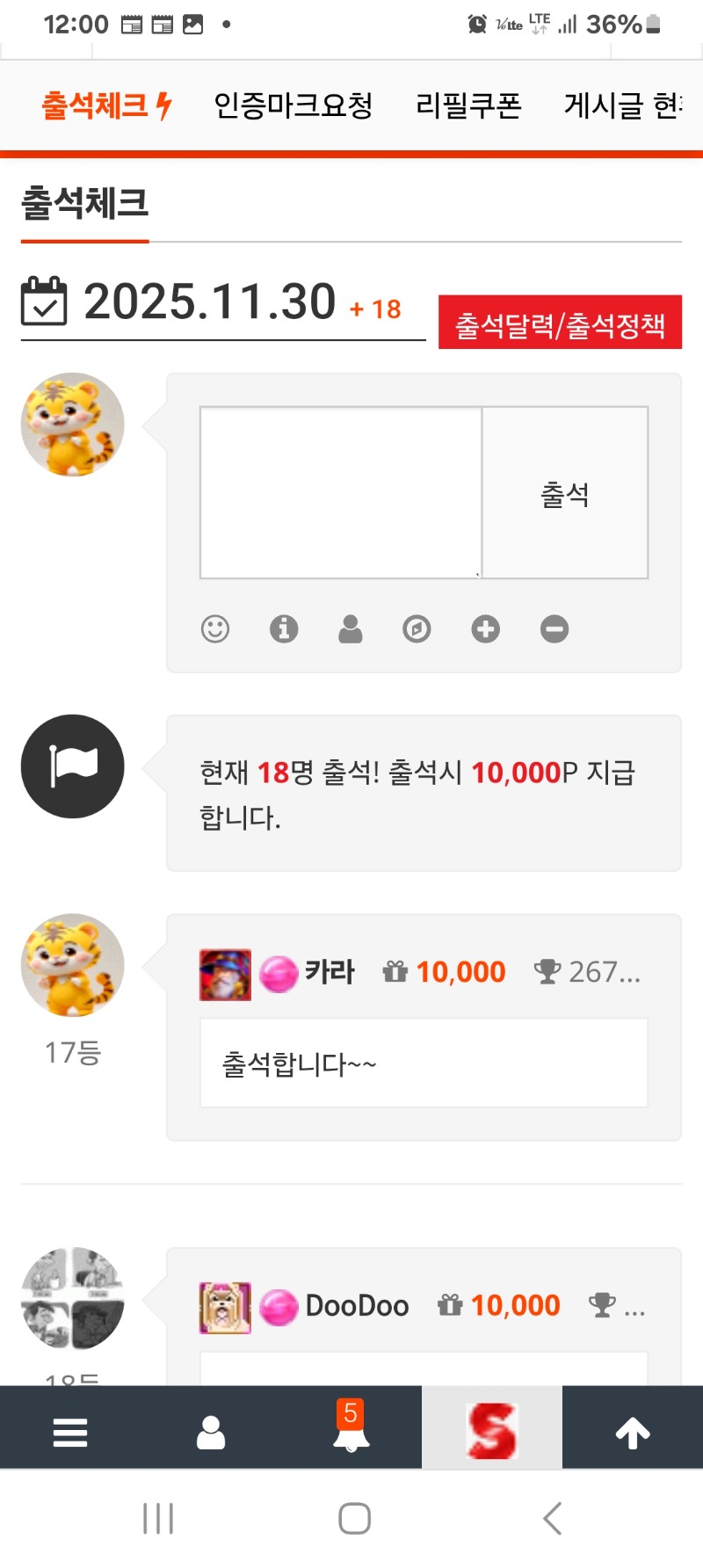Viewport: 703px width, 1568px height.
Task: Tap the info circle icon
Action: pos(284,629)
